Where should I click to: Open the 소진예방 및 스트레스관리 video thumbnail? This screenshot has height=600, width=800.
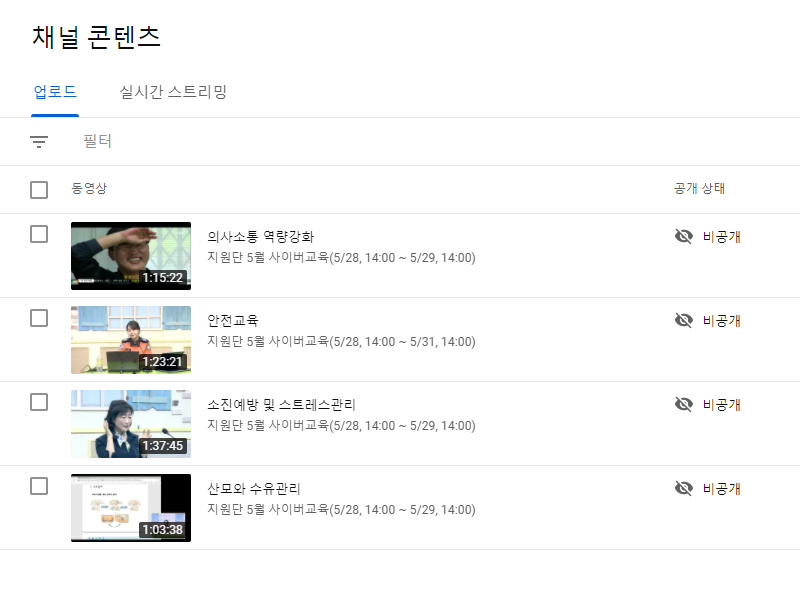click(130, 424)
